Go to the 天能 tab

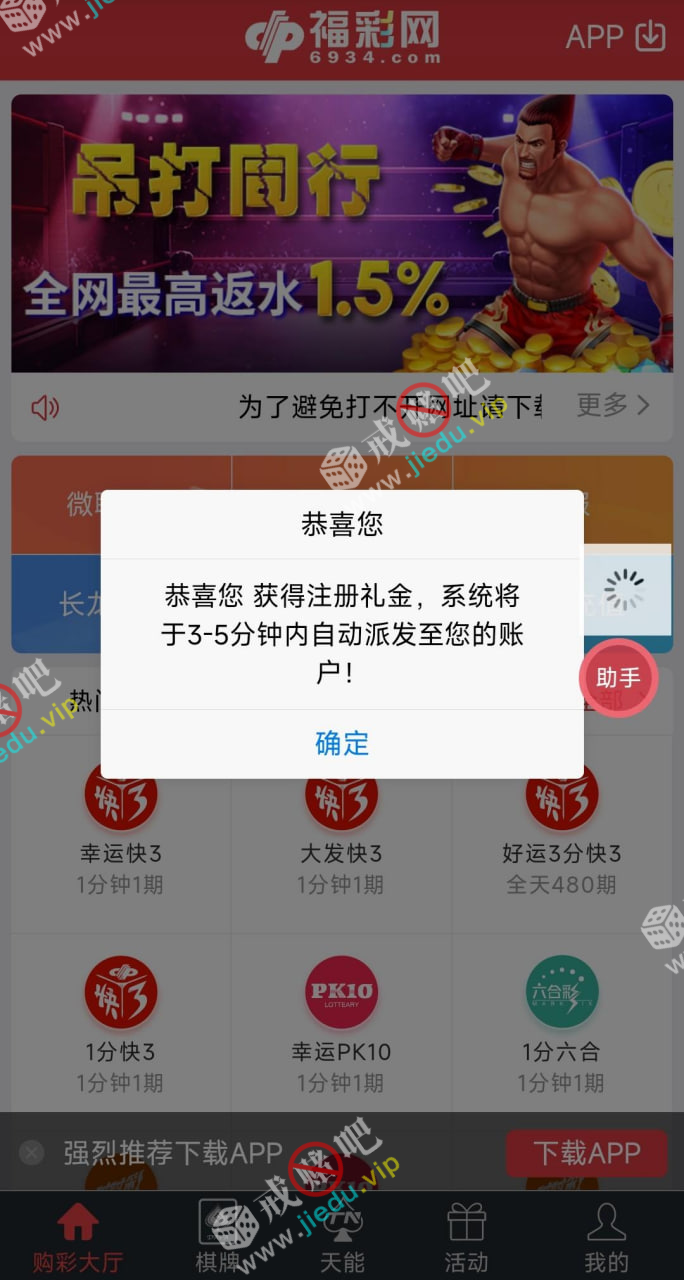pos(342,1236)
